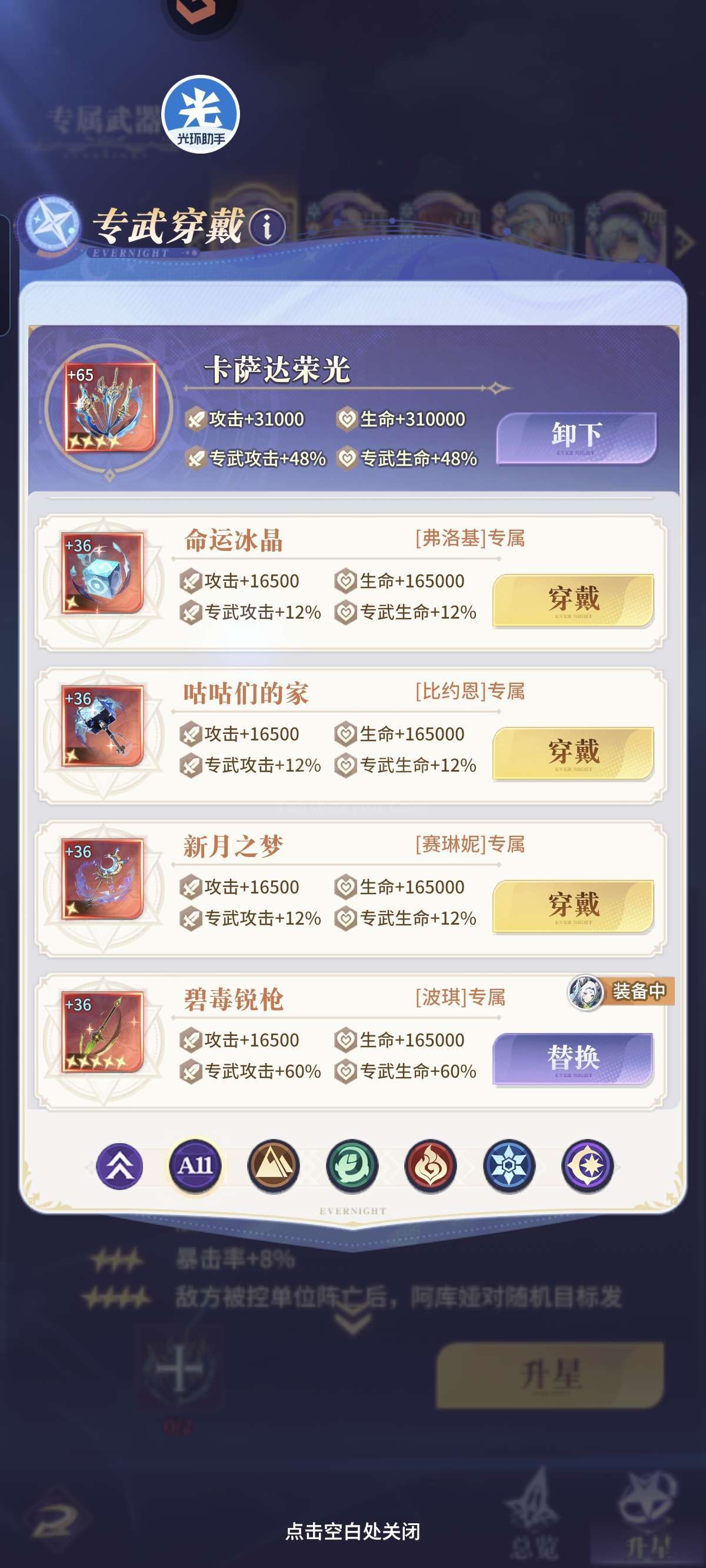This screenshot has width=706, height=1568.
Task: Open the info icon next to 专武穿戴
Action: click(267, 227)
